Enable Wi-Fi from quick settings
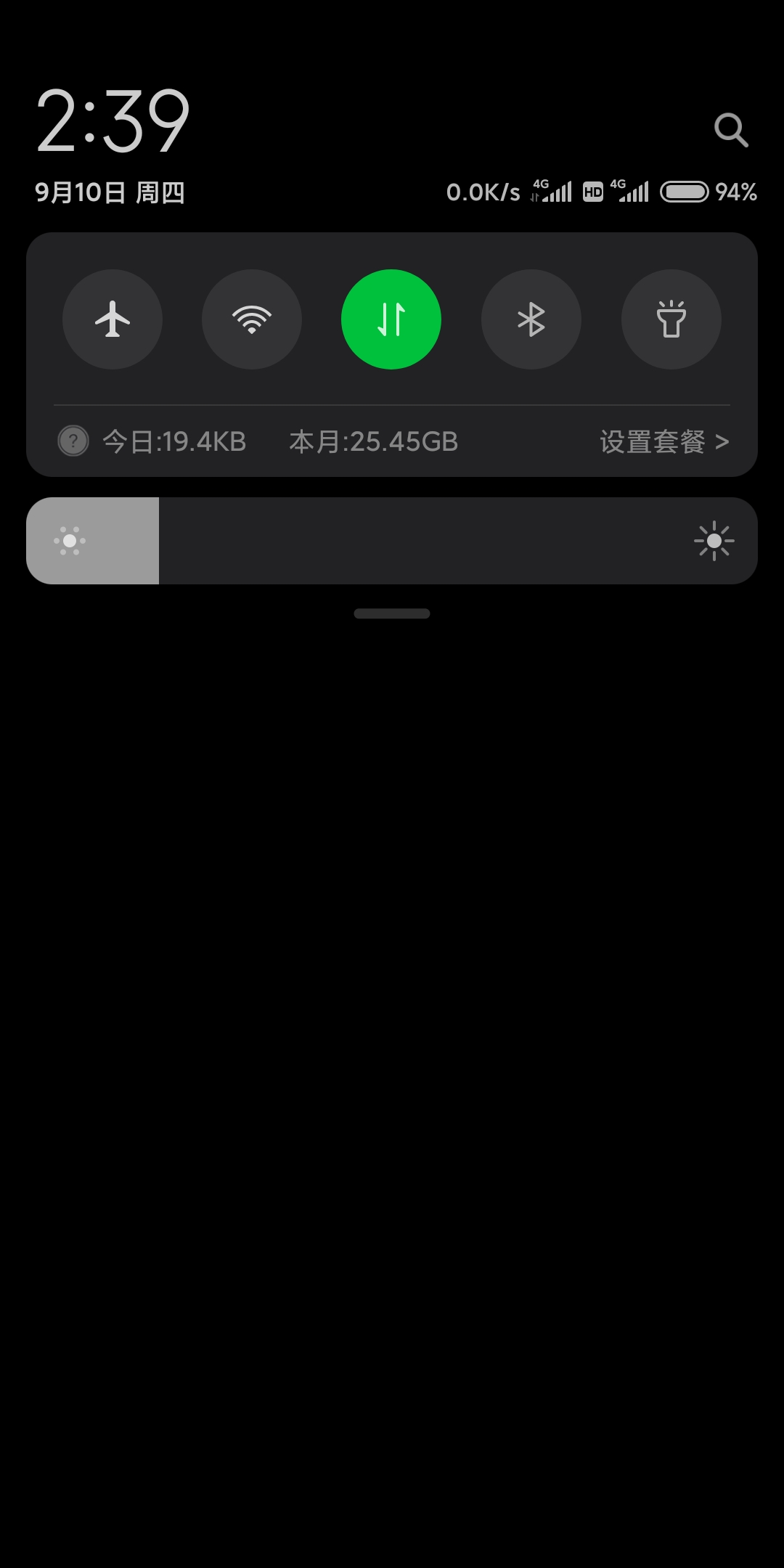784x1568 pixels. coord(252,319)
